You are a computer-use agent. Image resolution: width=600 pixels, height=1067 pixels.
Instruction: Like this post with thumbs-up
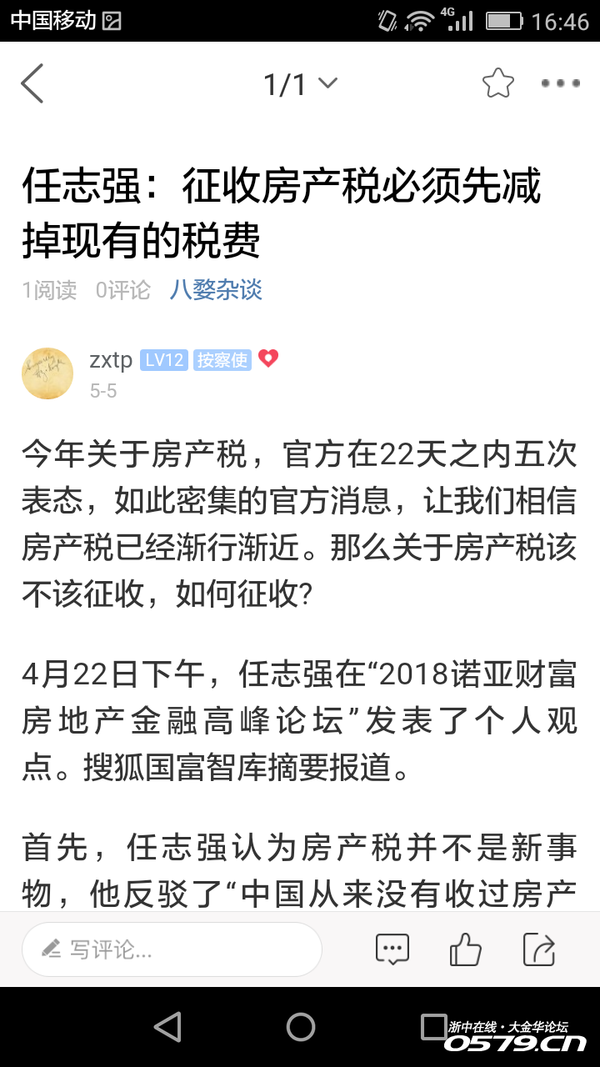pyautogui.click(x=465, y=949)
